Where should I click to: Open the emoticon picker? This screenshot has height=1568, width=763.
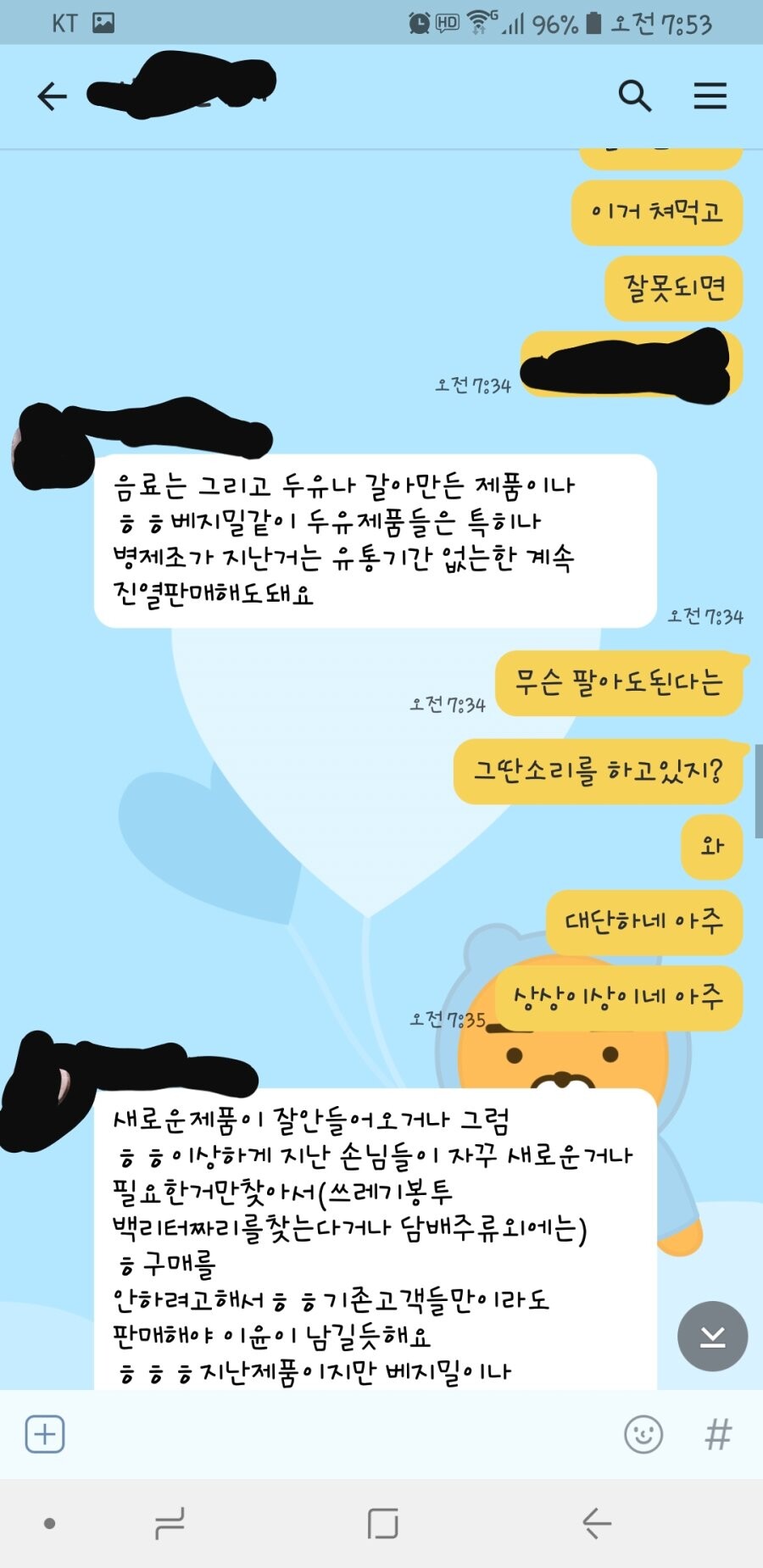tap(643, 1434)
